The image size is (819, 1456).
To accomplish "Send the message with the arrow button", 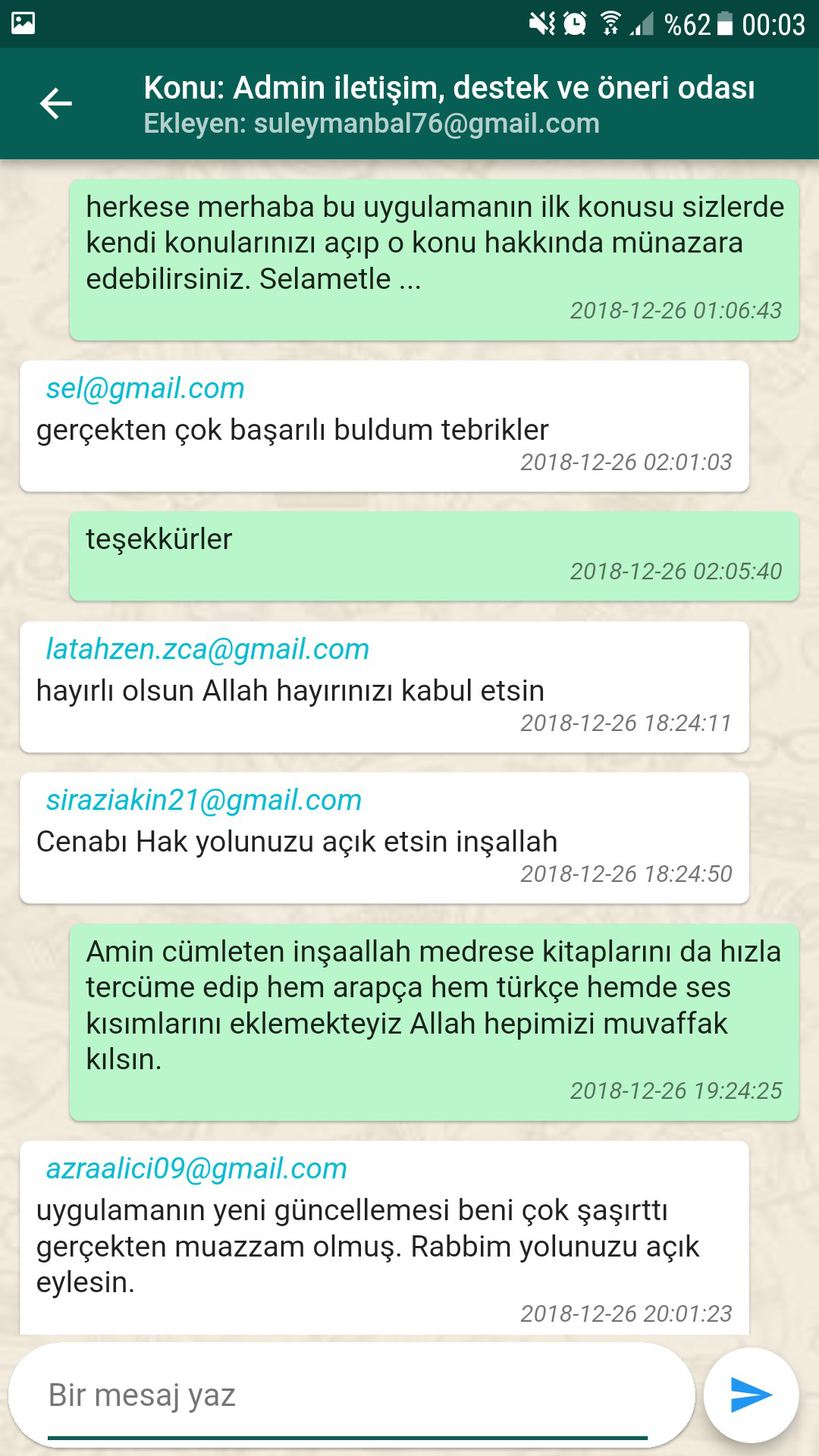I will [x=750, y=1395].
